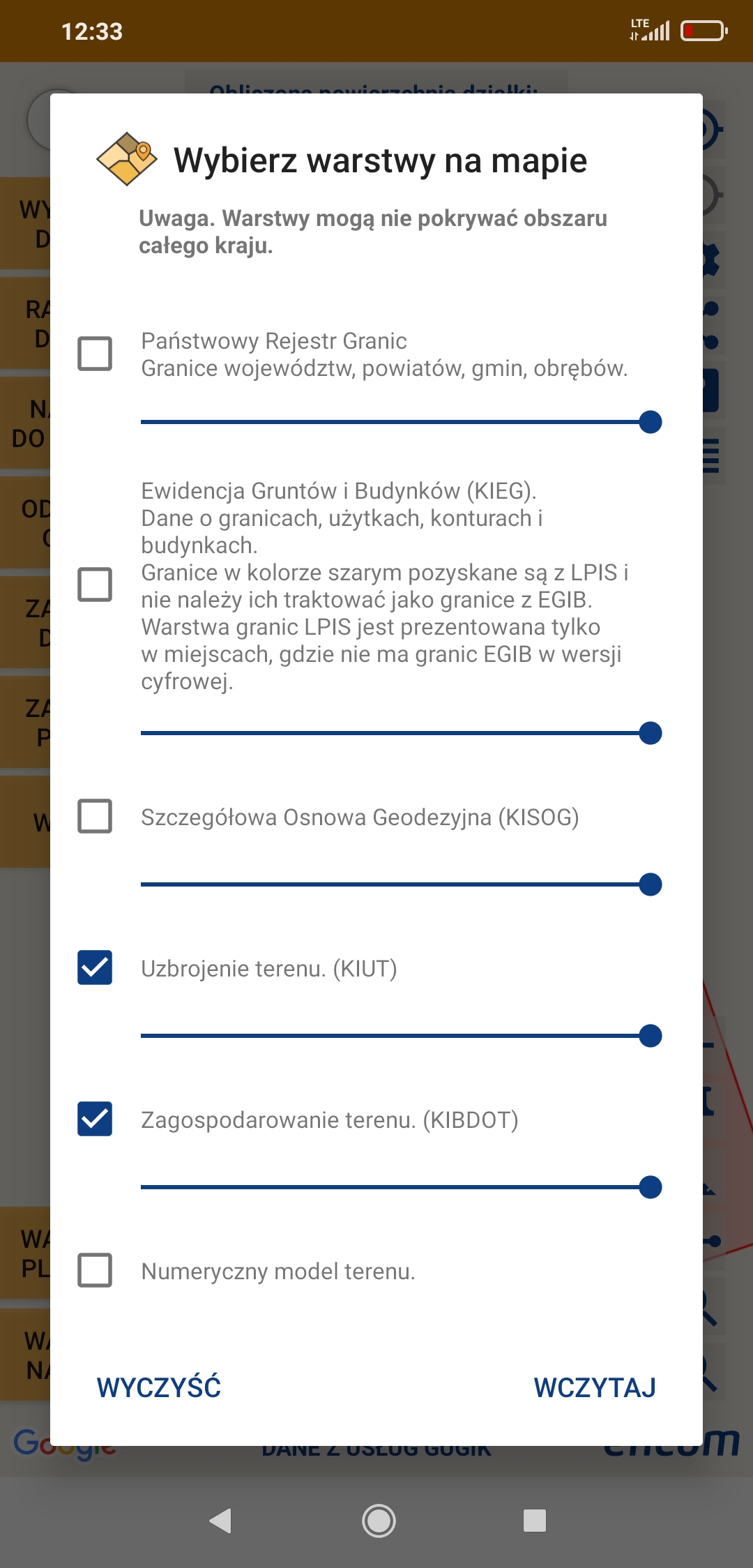This screenshot has width=753, height=1568.
Task: Go back using the system back button
Action: pyautogui.click(x=220, y=1521)
